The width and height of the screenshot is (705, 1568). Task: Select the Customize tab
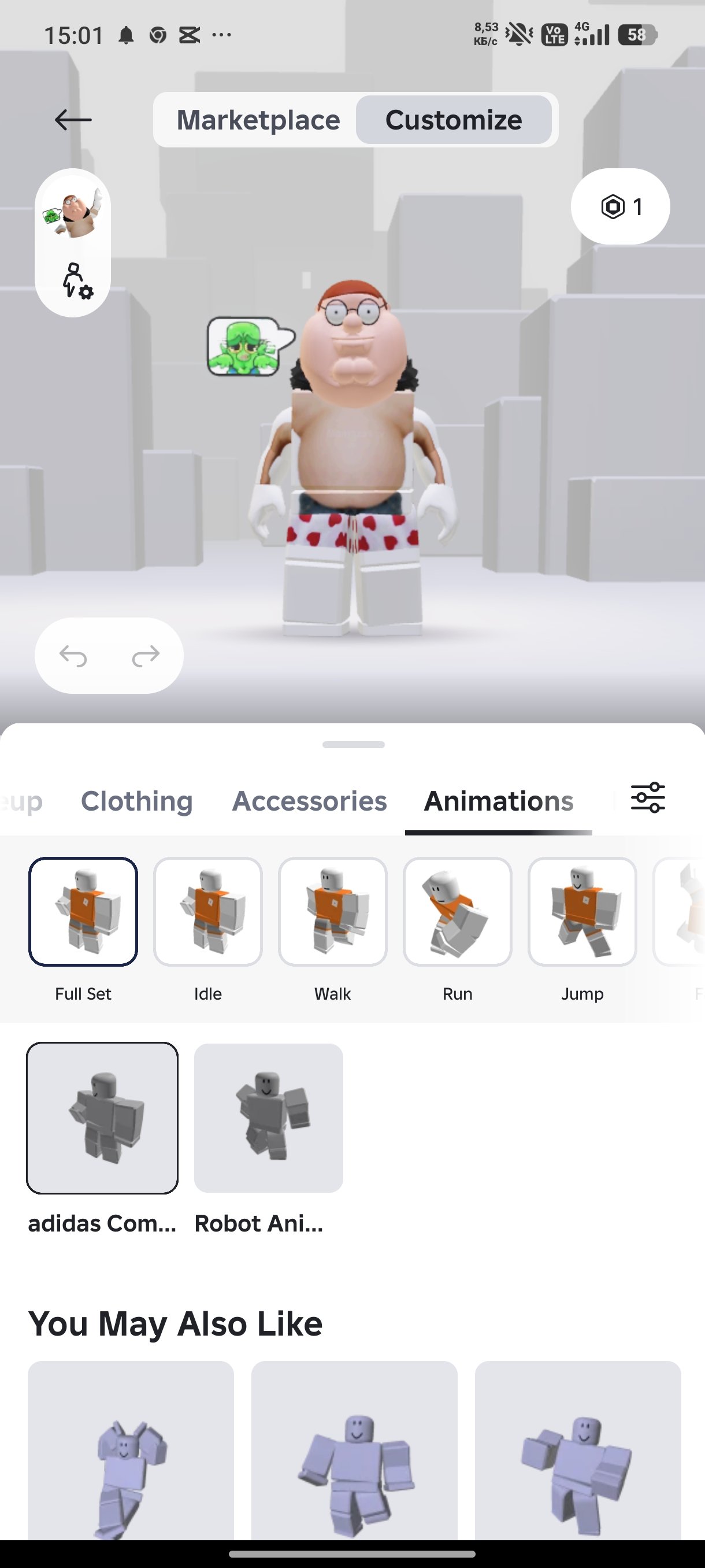454,120
